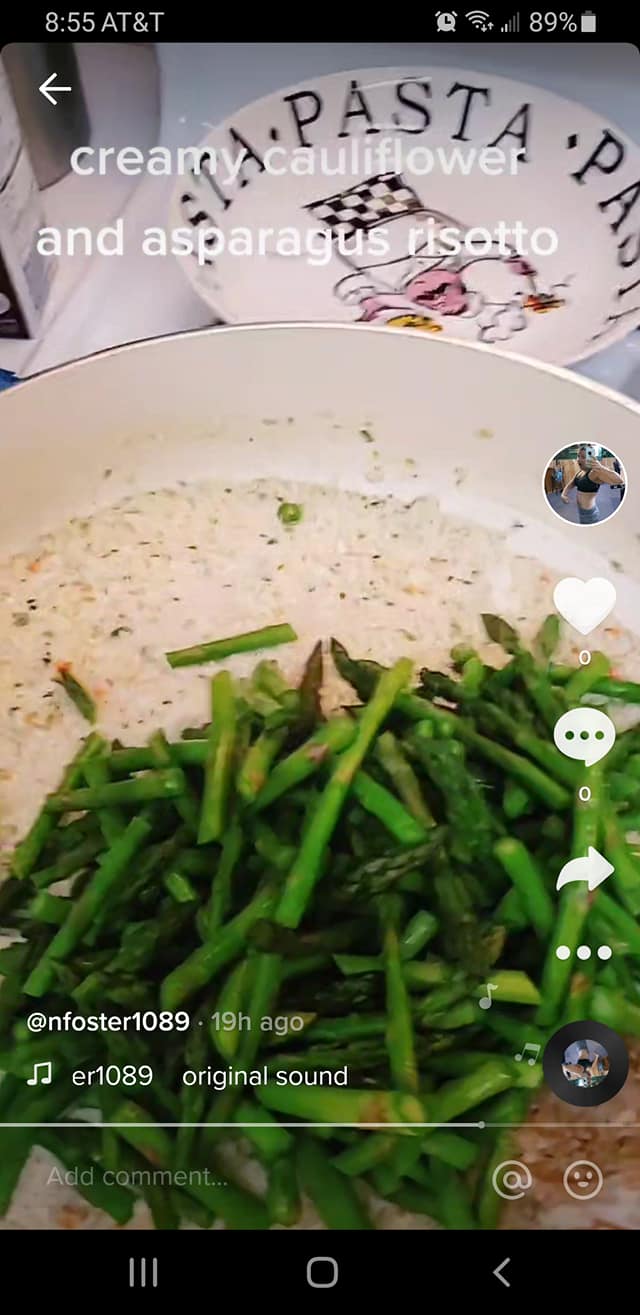Tap the spinning sound disc
The width and height of the screenshot is (640, 1315).
[x=585, y=1063]
